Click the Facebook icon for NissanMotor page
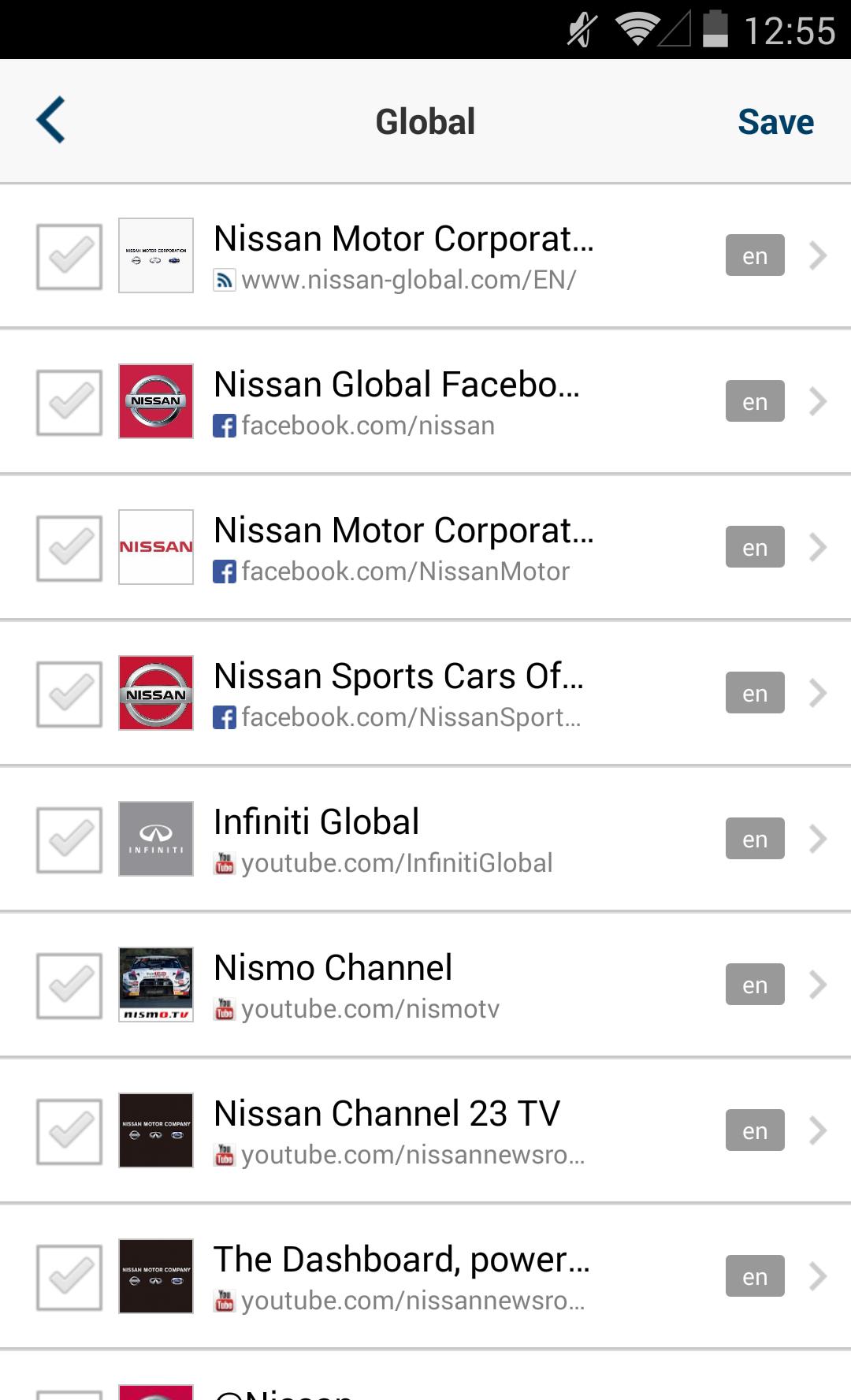The width and height of the screenshot is (851, 1400). [x=225, y=572]
